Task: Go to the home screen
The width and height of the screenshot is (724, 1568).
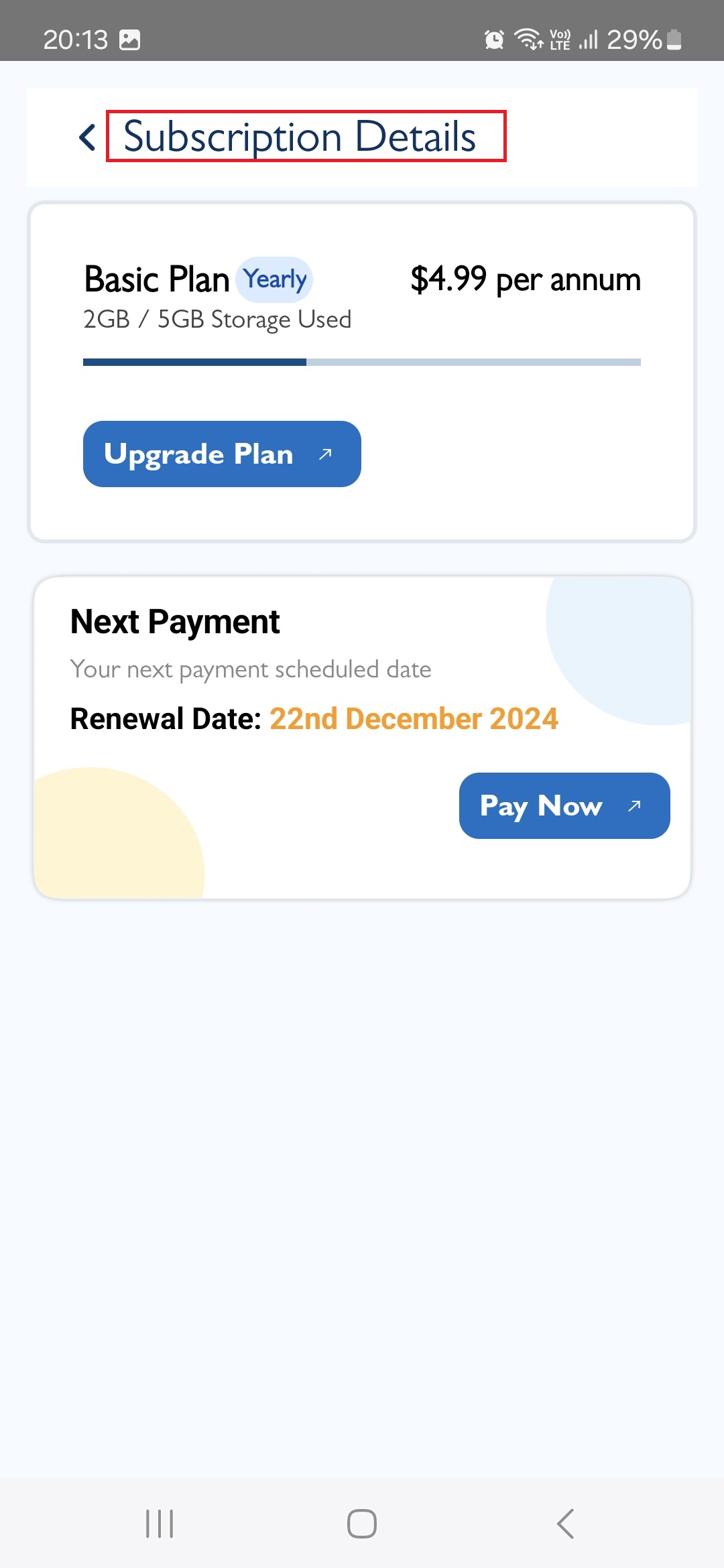Action: click(x=362, y=1523)
